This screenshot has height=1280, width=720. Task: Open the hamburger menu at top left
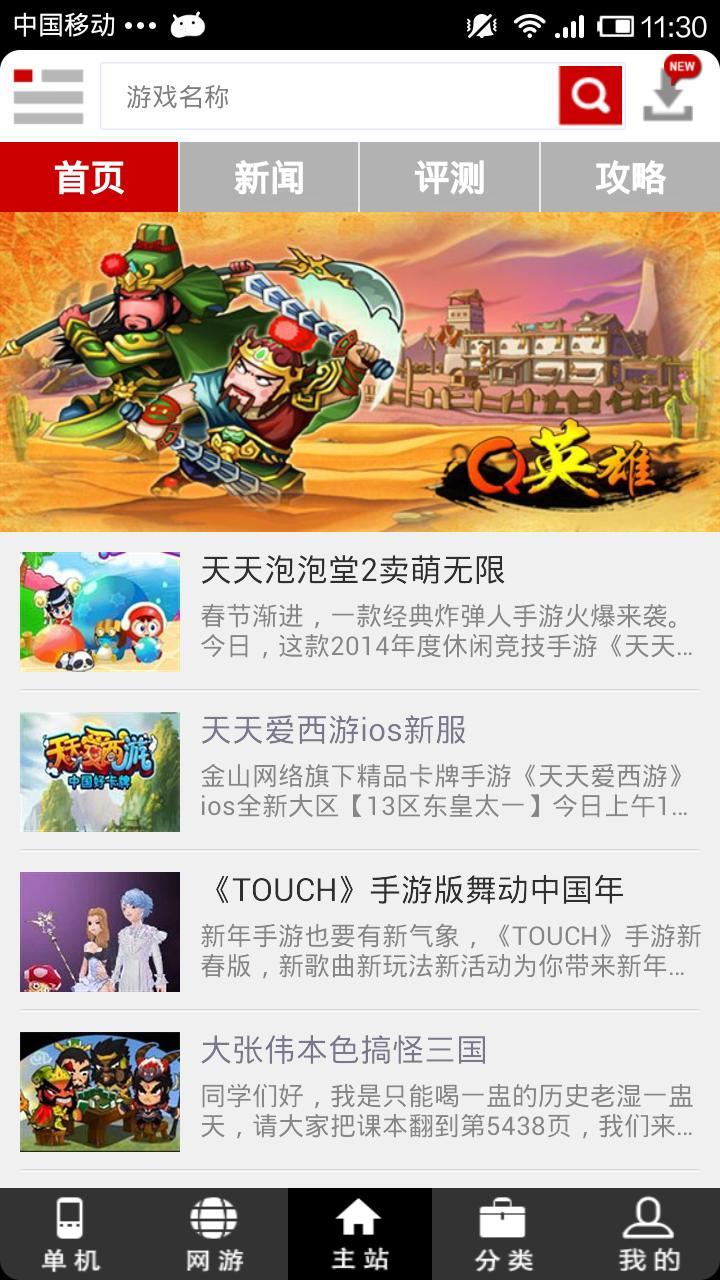coord(47,95)
